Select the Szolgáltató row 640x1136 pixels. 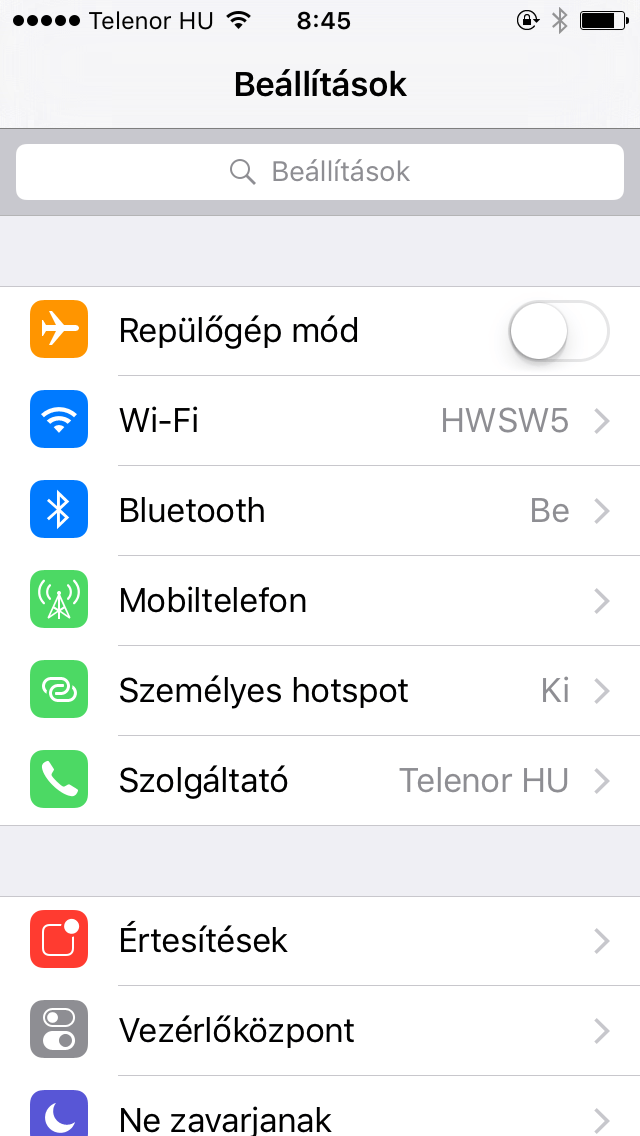pyautogui.click(x=320, y=780)
